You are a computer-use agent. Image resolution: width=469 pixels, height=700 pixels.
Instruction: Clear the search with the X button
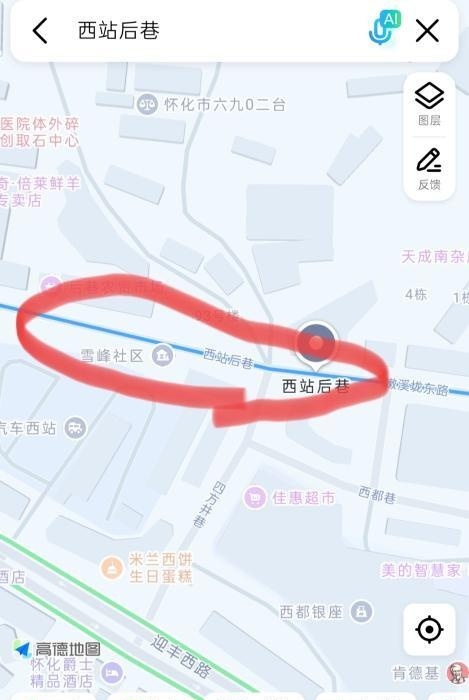click(427, 31)
